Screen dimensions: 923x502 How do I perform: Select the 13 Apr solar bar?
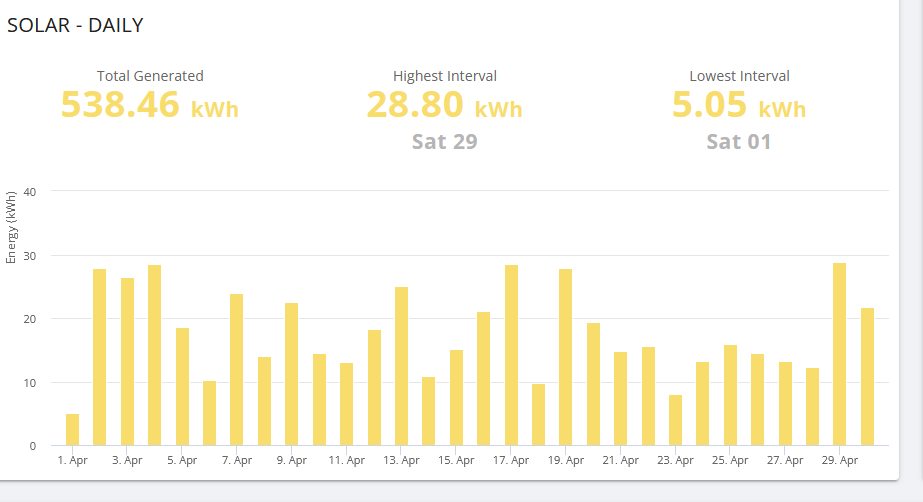[x=401, y=366]
